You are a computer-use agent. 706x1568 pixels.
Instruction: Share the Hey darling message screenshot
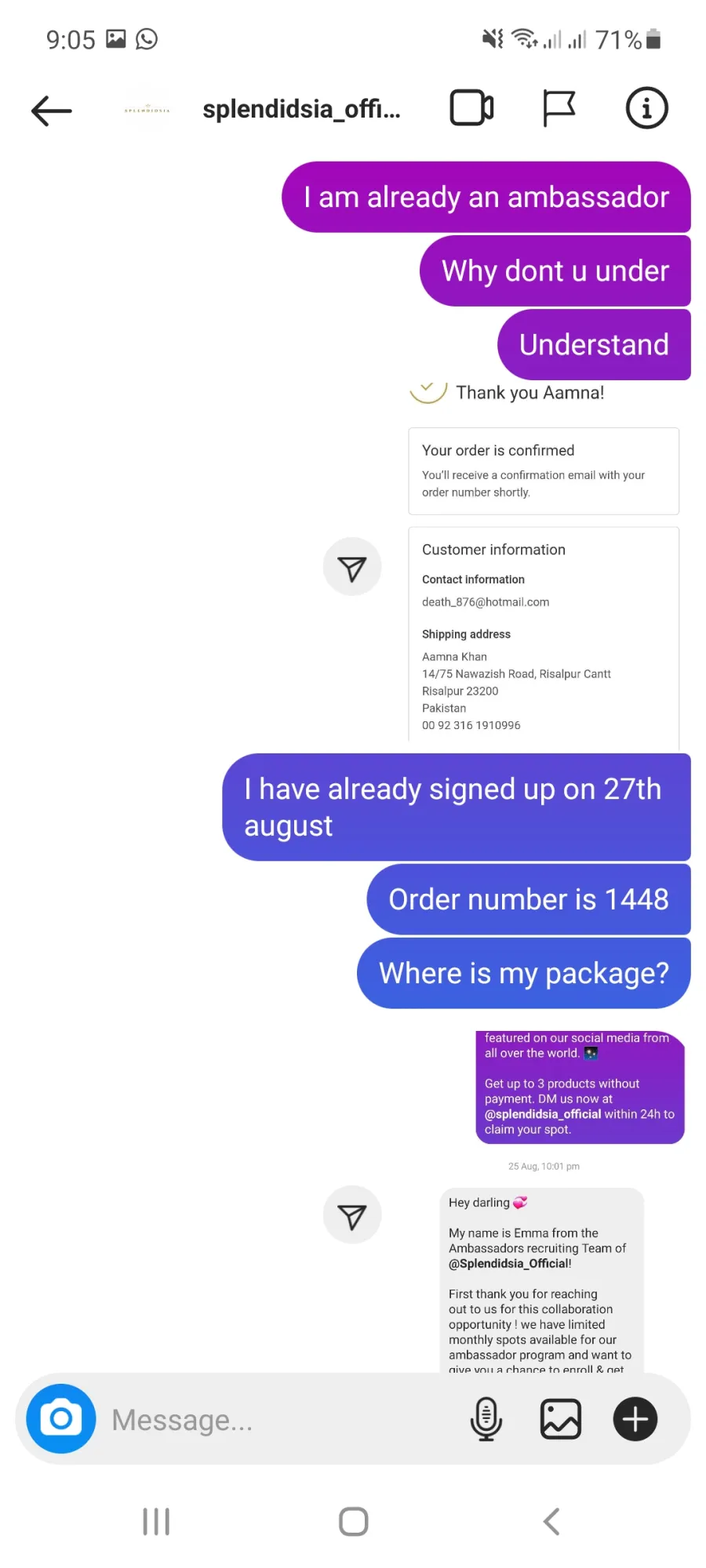[x=352, y=1215]
